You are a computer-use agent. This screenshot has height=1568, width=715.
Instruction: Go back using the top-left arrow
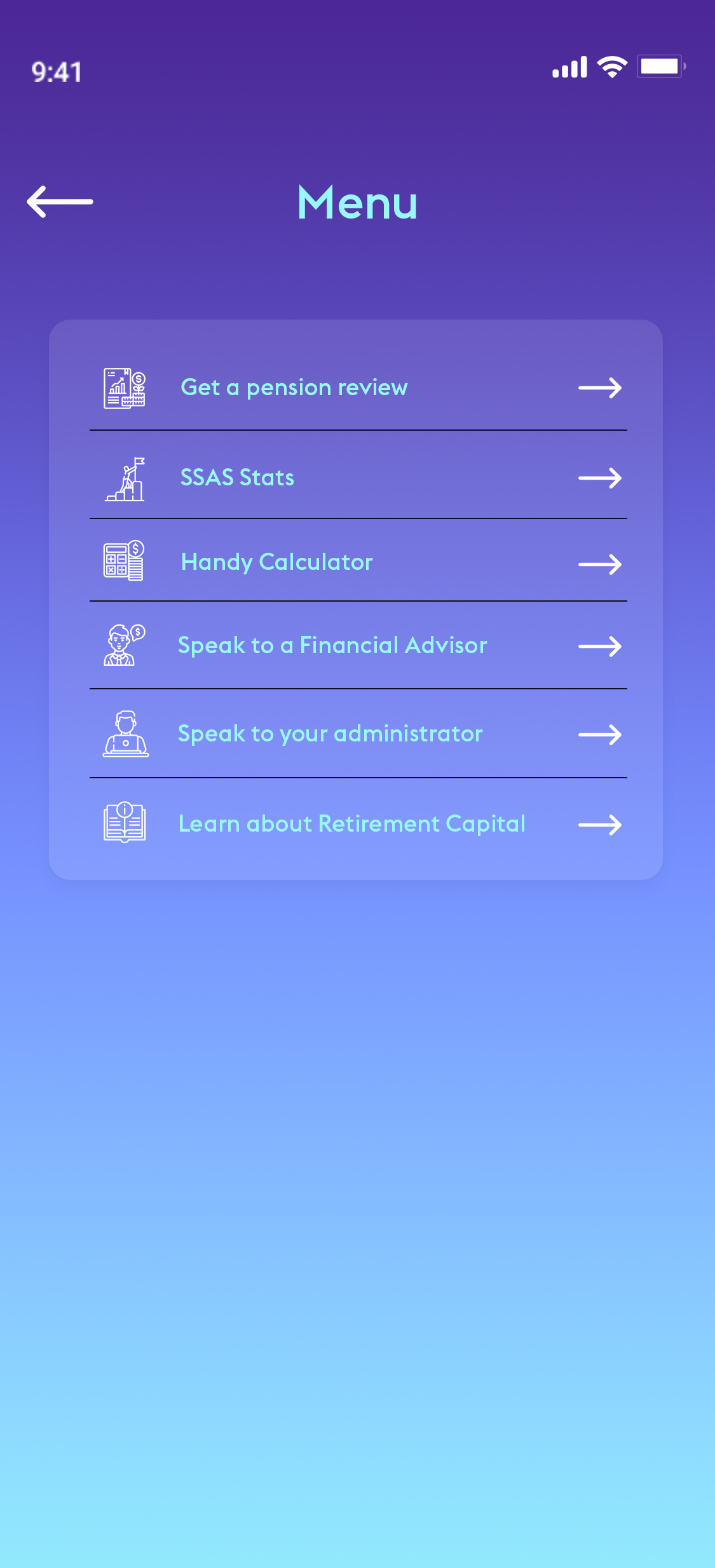coord(60,201)
